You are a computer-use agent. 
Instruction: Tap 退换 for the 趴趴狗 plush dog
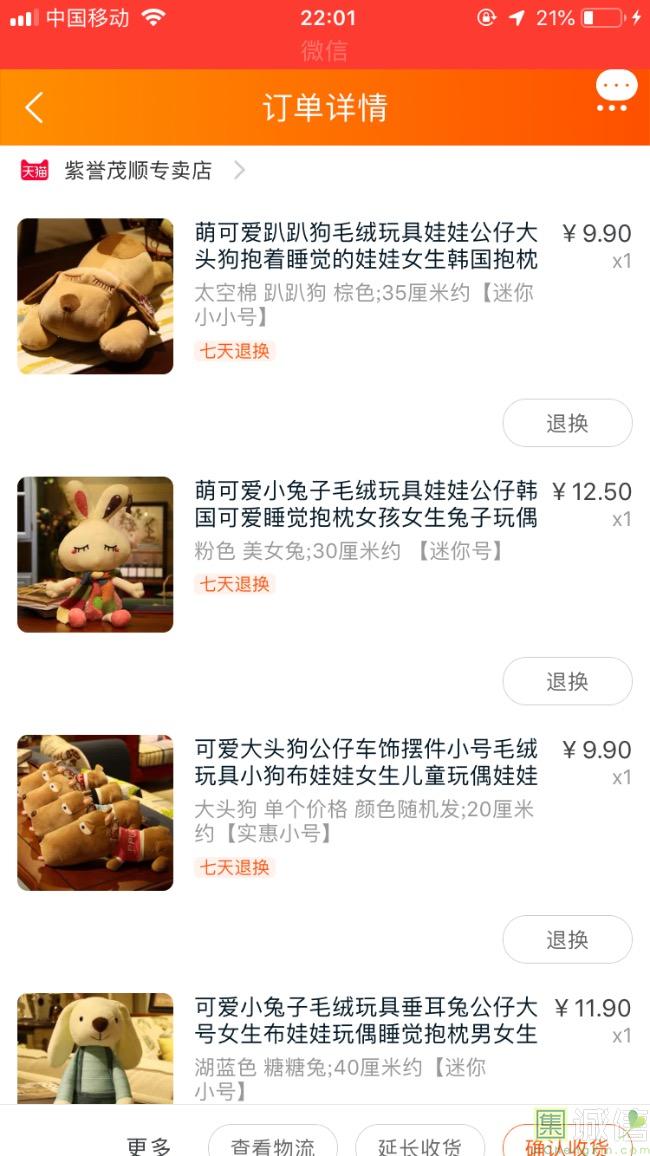click(x=567, y=423)
